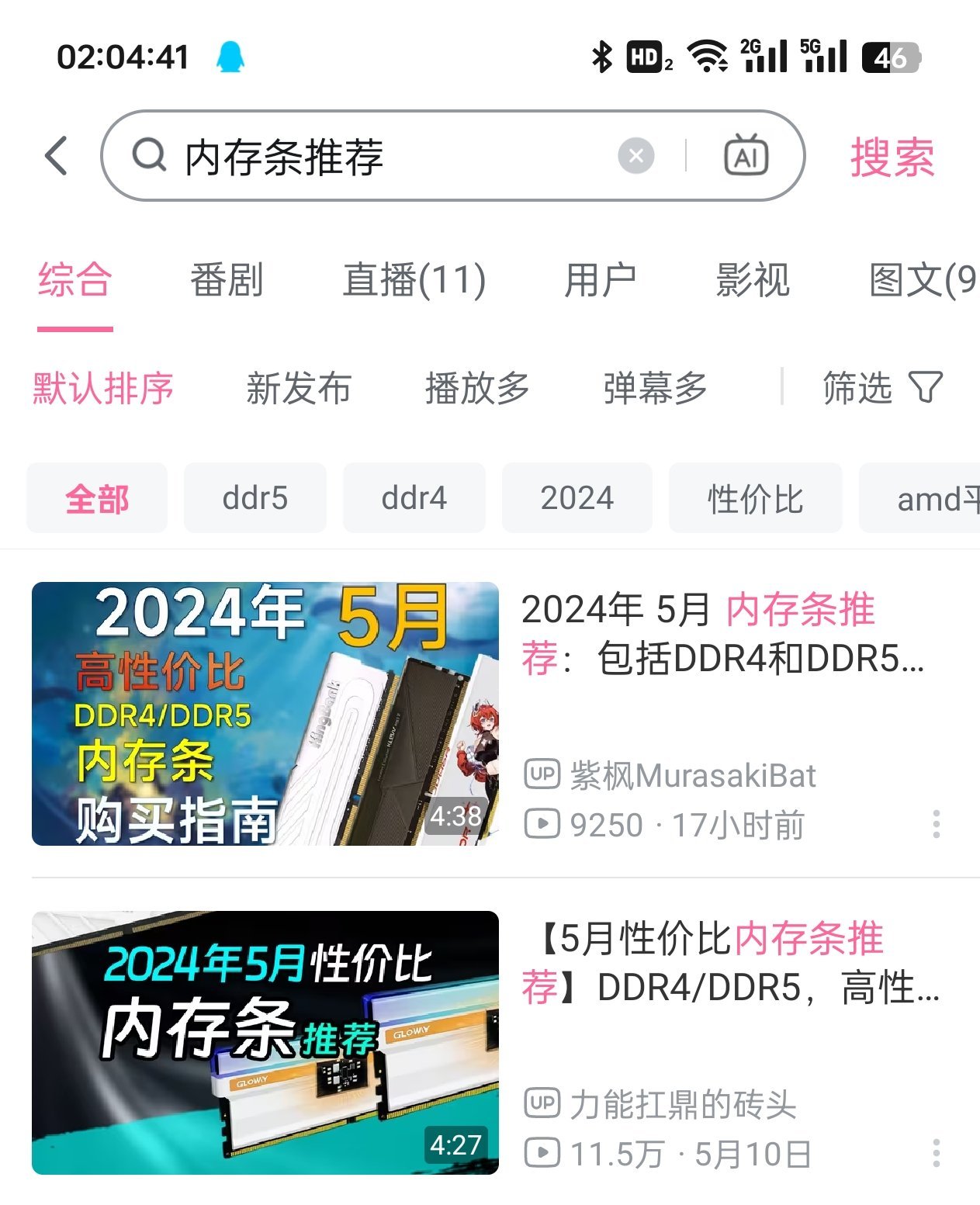
Task: Open more options for 紫枫MurasakiBat video
Action: click(x=937, y=824)
